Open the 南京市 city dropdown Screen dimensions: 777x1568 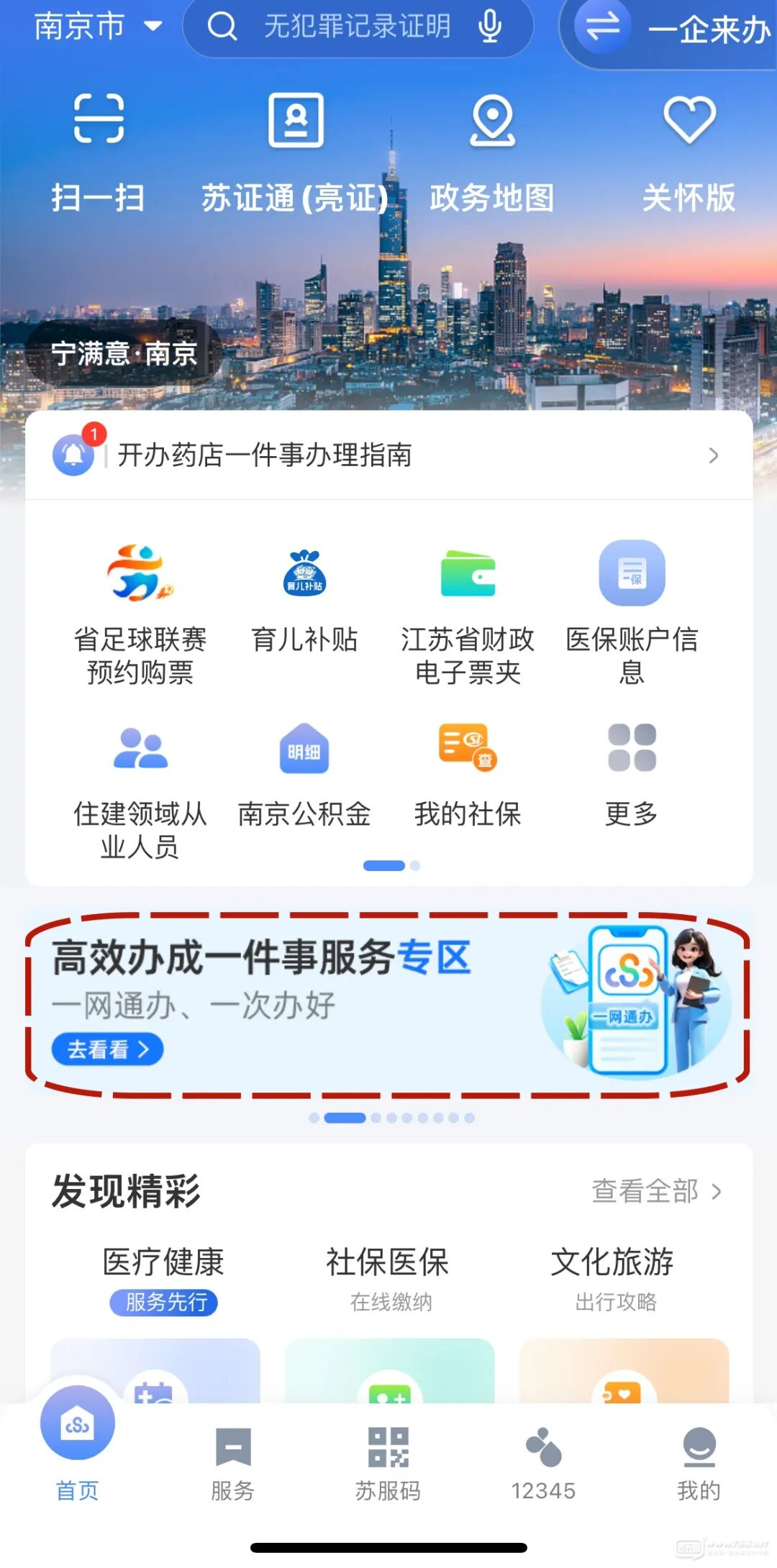[98, 27]
